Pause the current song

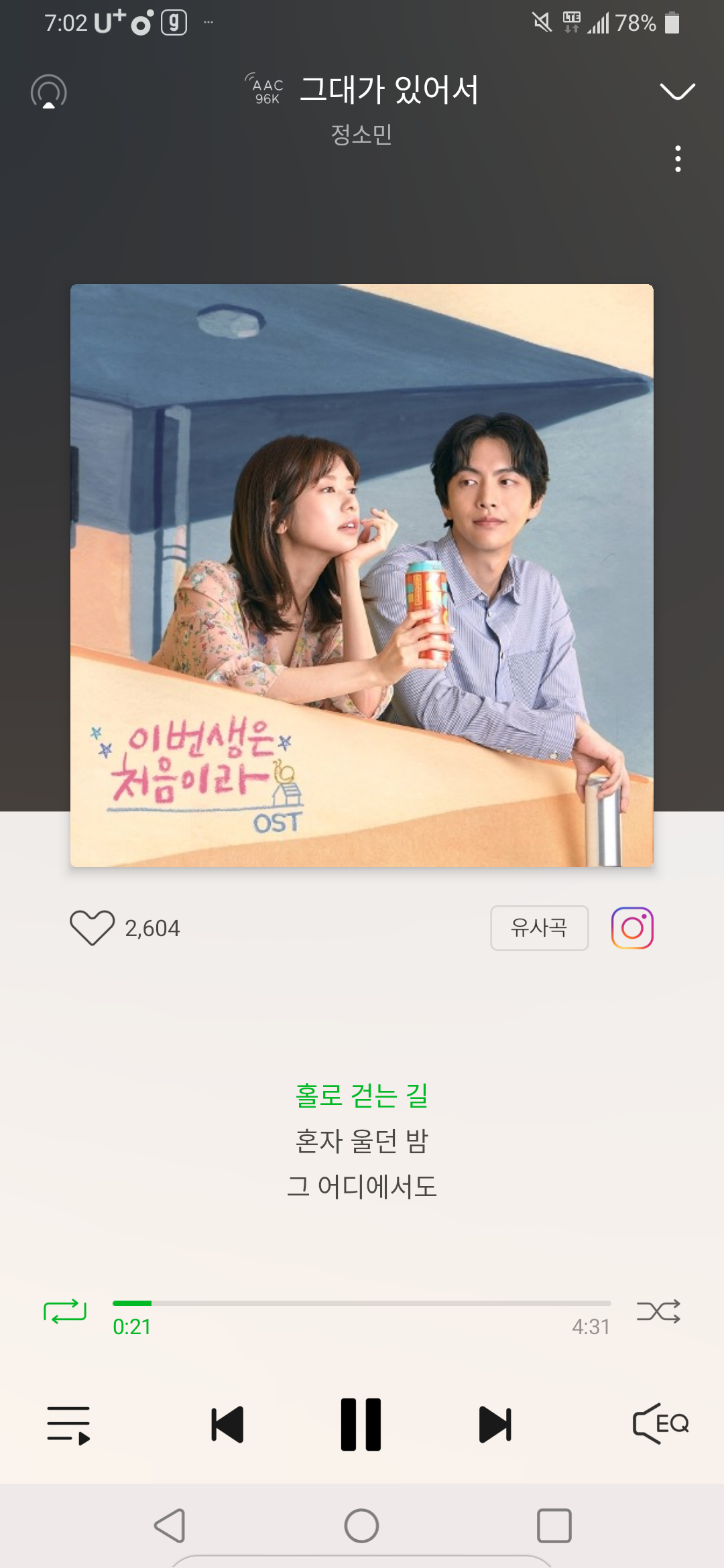[361, 1425]
